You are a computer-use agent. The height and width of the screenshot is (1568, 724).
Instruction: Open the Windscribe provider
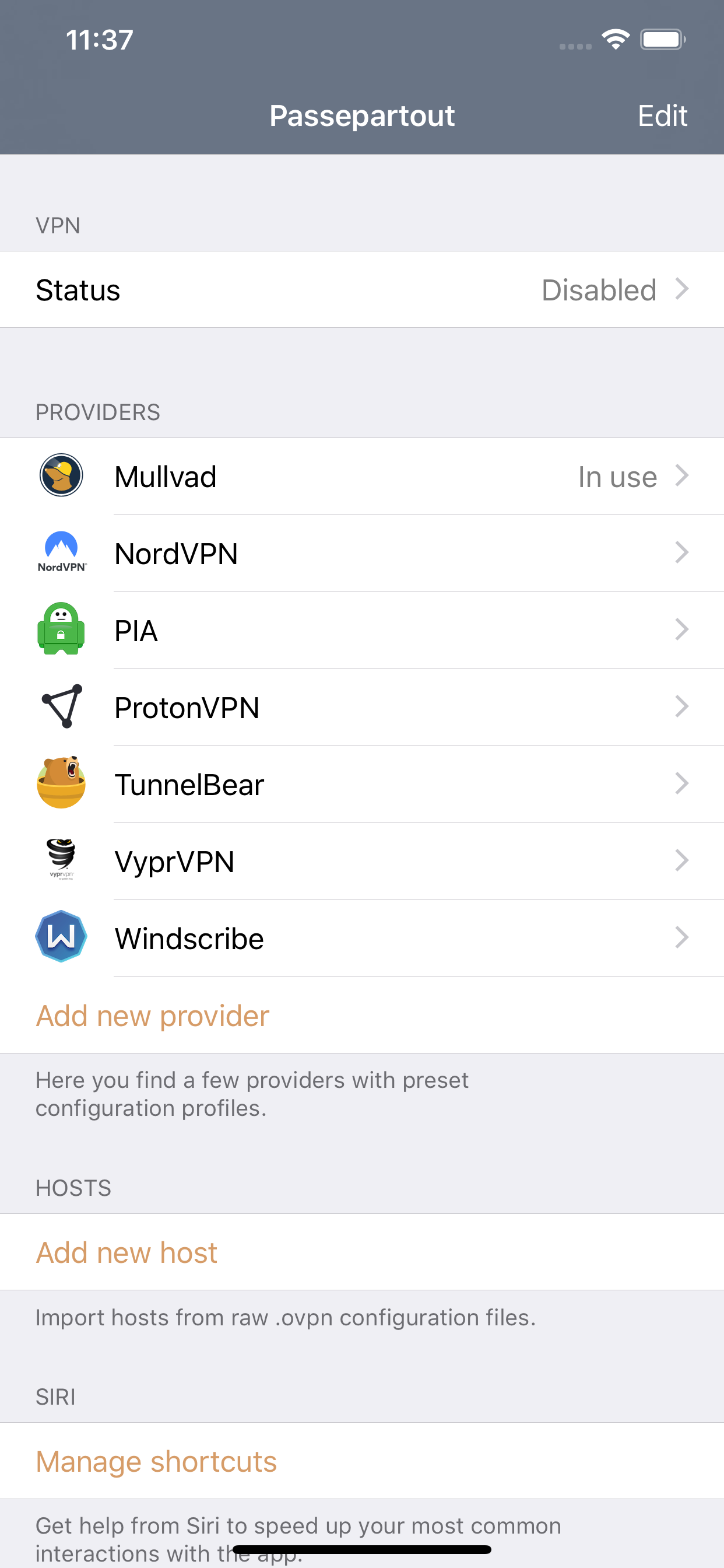click(x=362, y=939)
